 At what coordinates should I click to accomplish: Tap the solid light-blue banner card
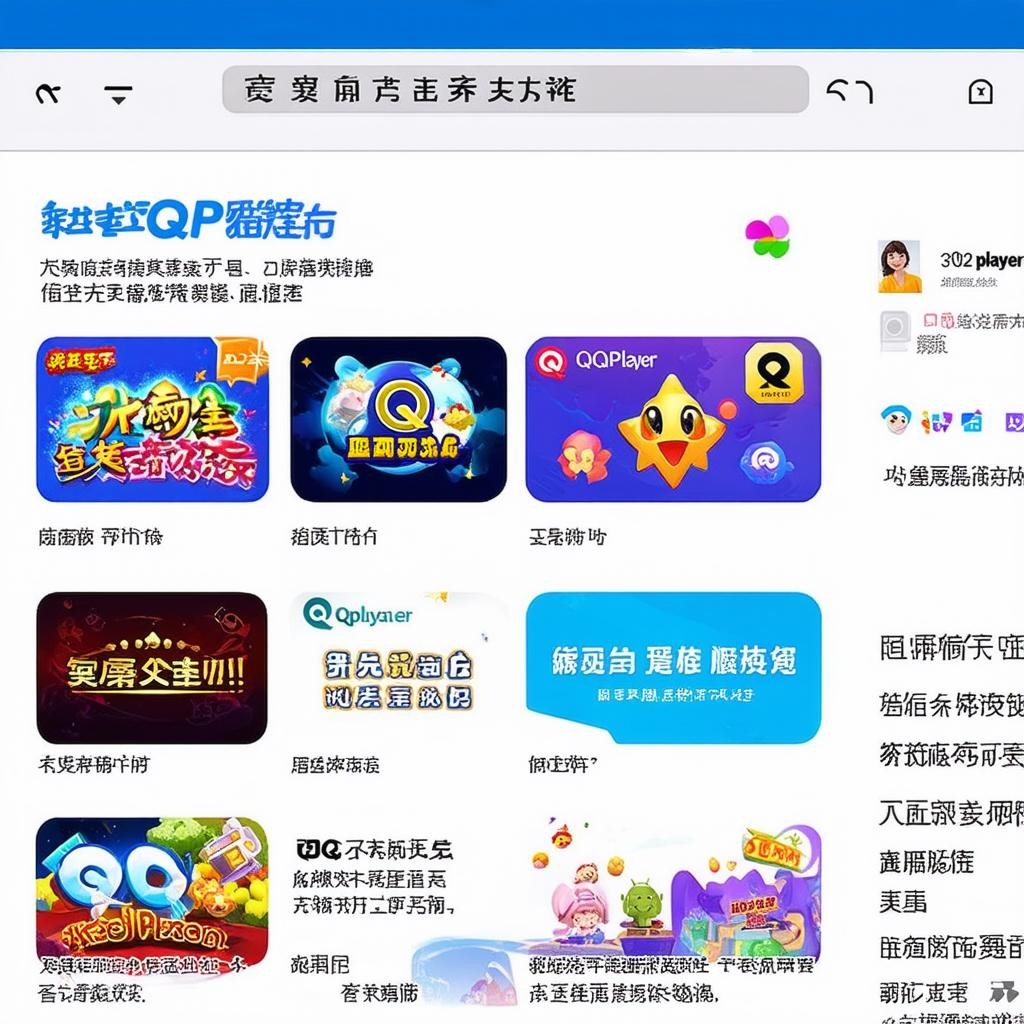[x=673, y=667]
